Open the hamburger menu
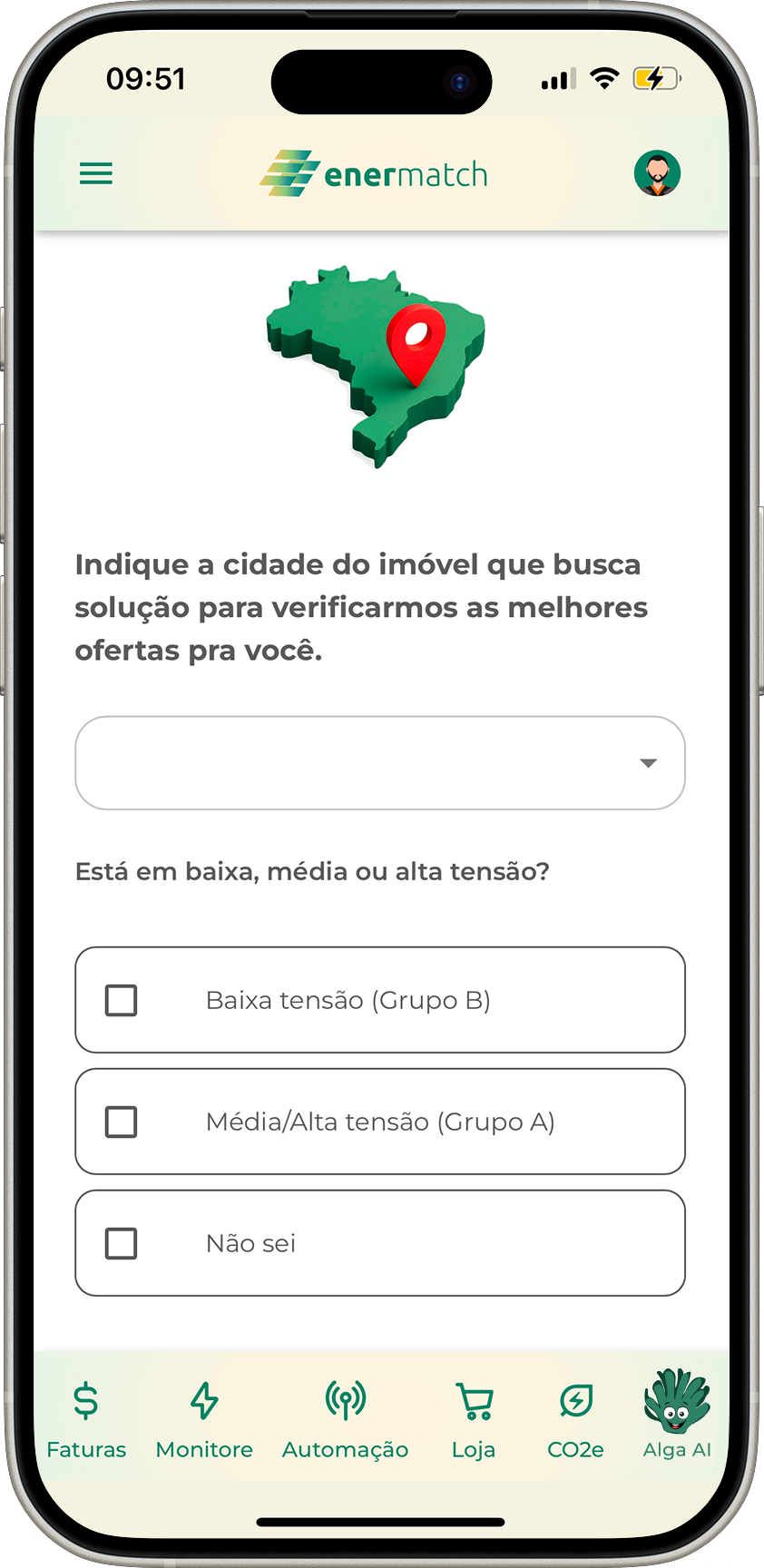Viewport: 764px width, 1568px height. (x=96, y=173)
